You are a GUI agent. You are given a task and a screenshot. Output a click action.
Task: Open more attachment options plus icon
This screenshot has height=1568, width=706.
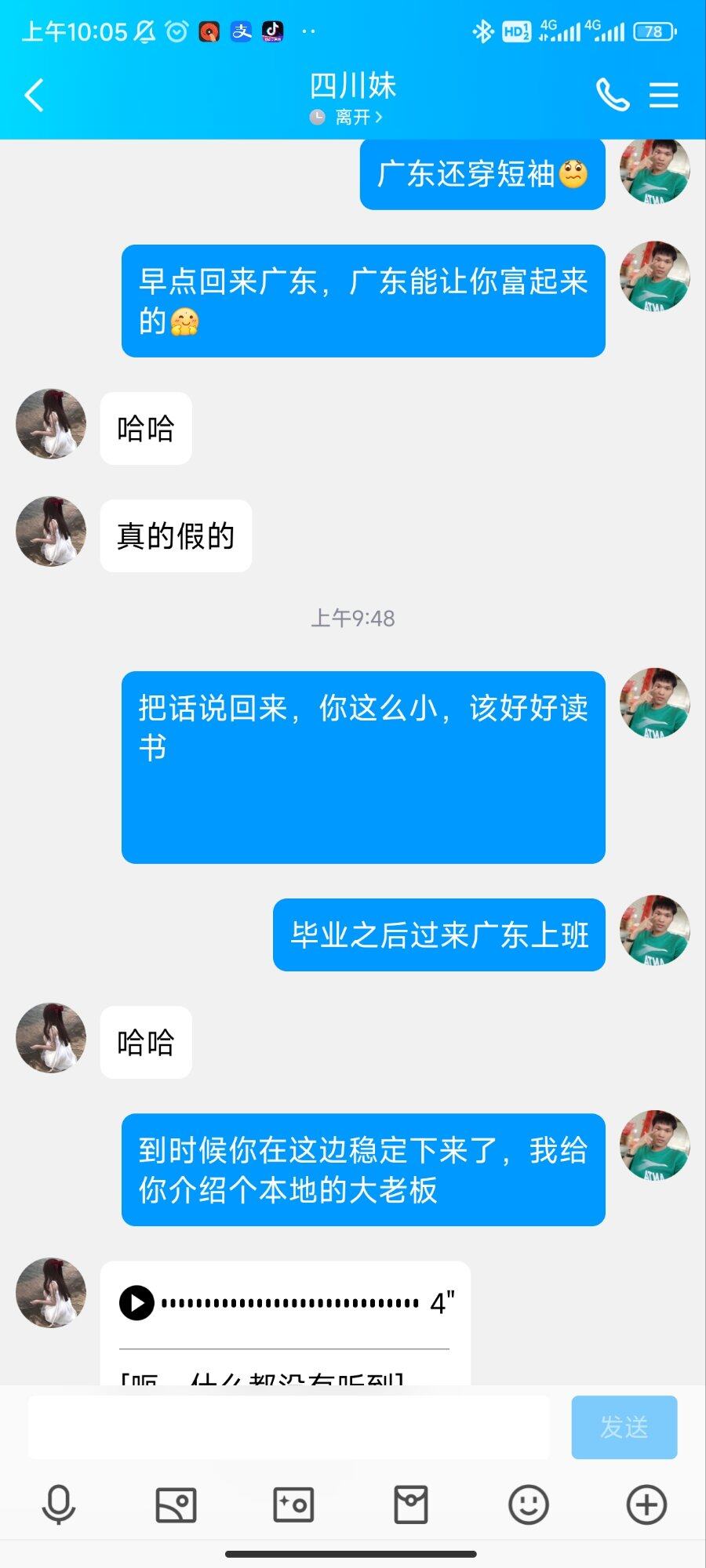[646, 1504]
